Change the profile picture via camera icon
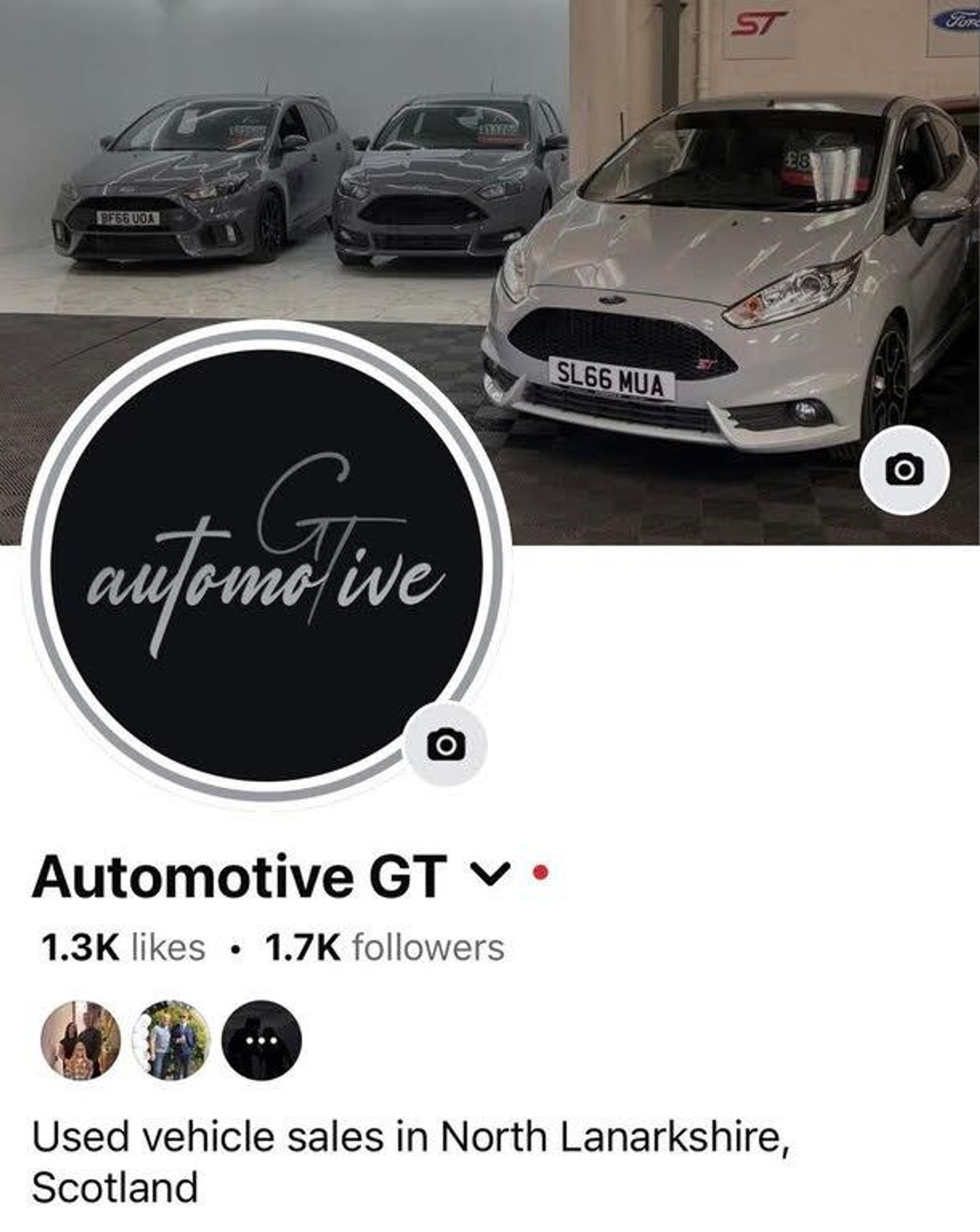 (446, 745)
